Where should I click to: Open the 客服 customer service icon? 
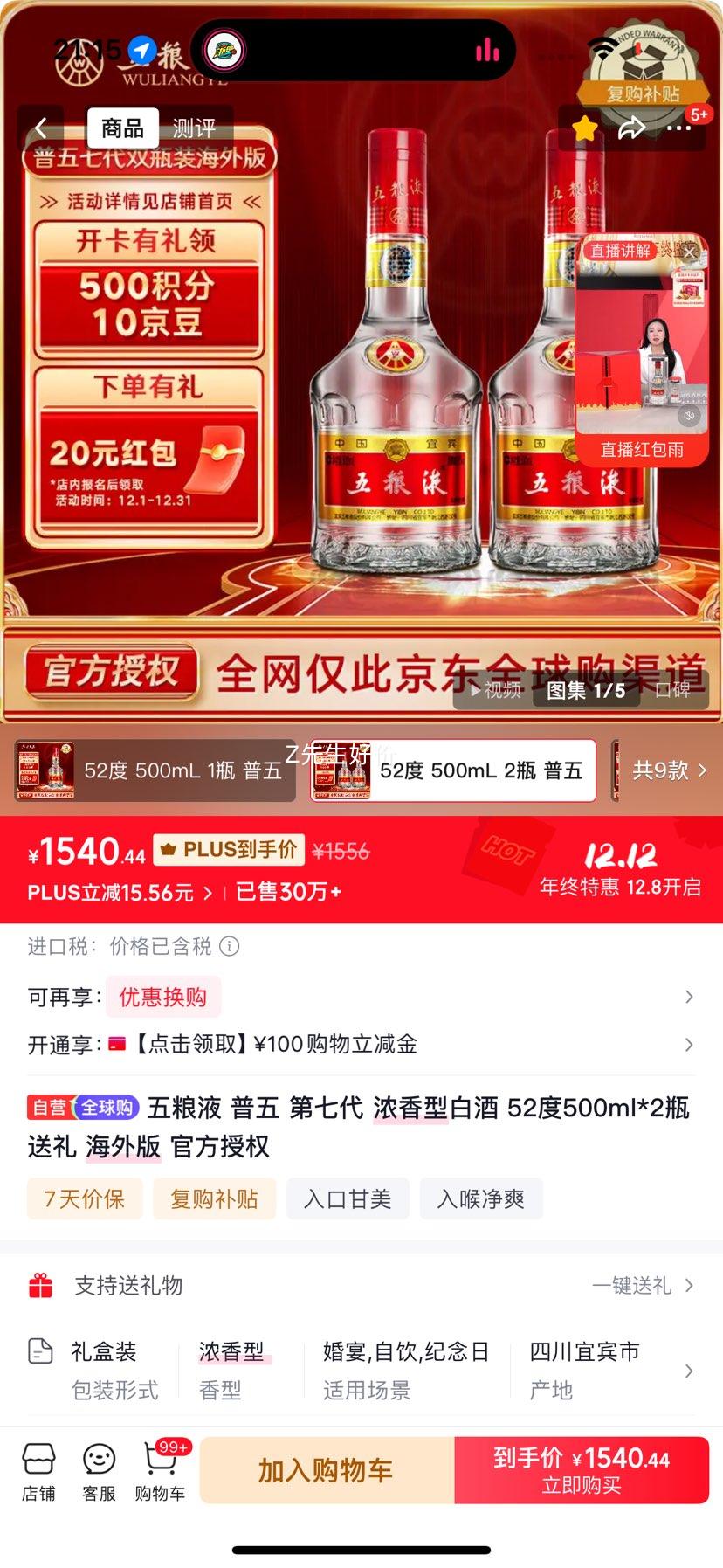99,1469
